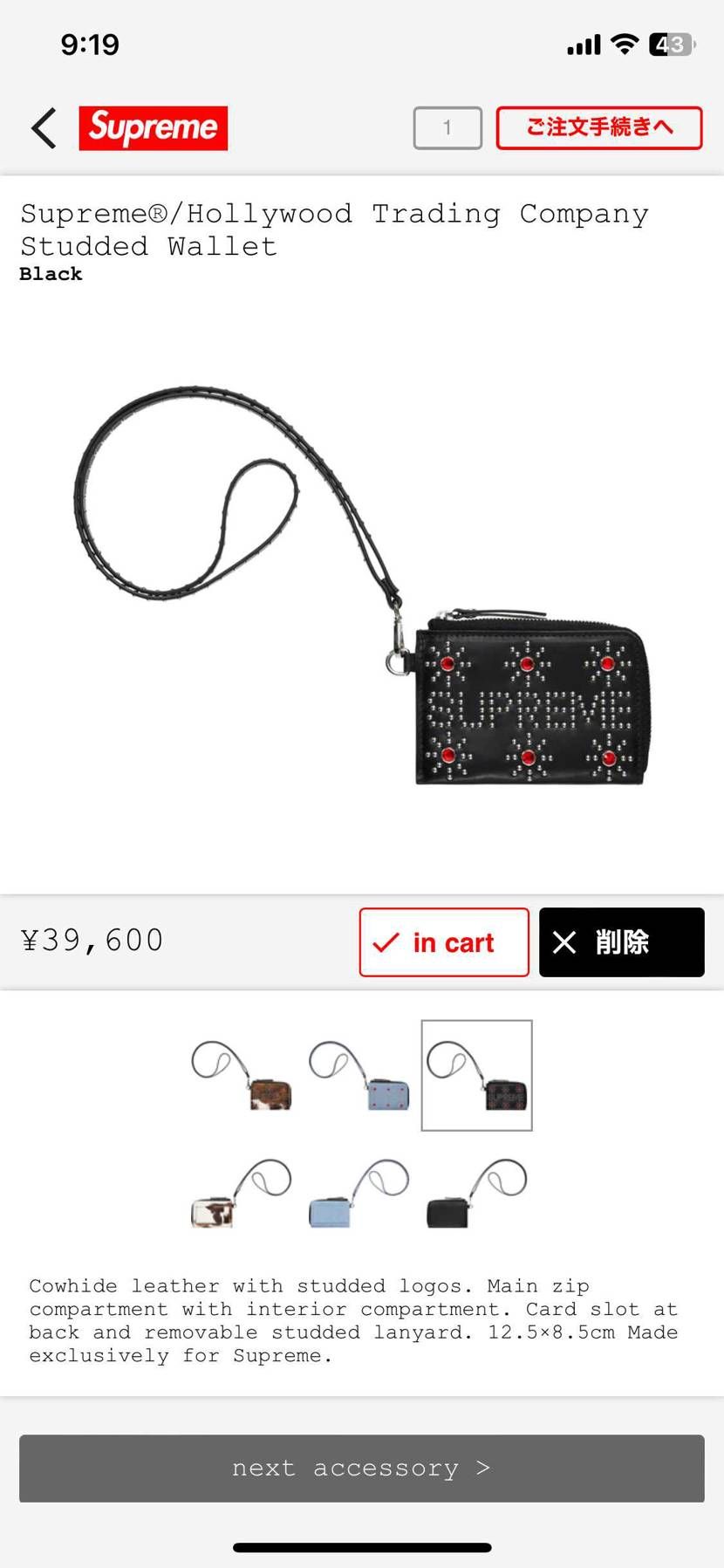The image size is (724, 1568).
Task: View the cowhide wallet back thumbnail
Action: [242, 1193]
